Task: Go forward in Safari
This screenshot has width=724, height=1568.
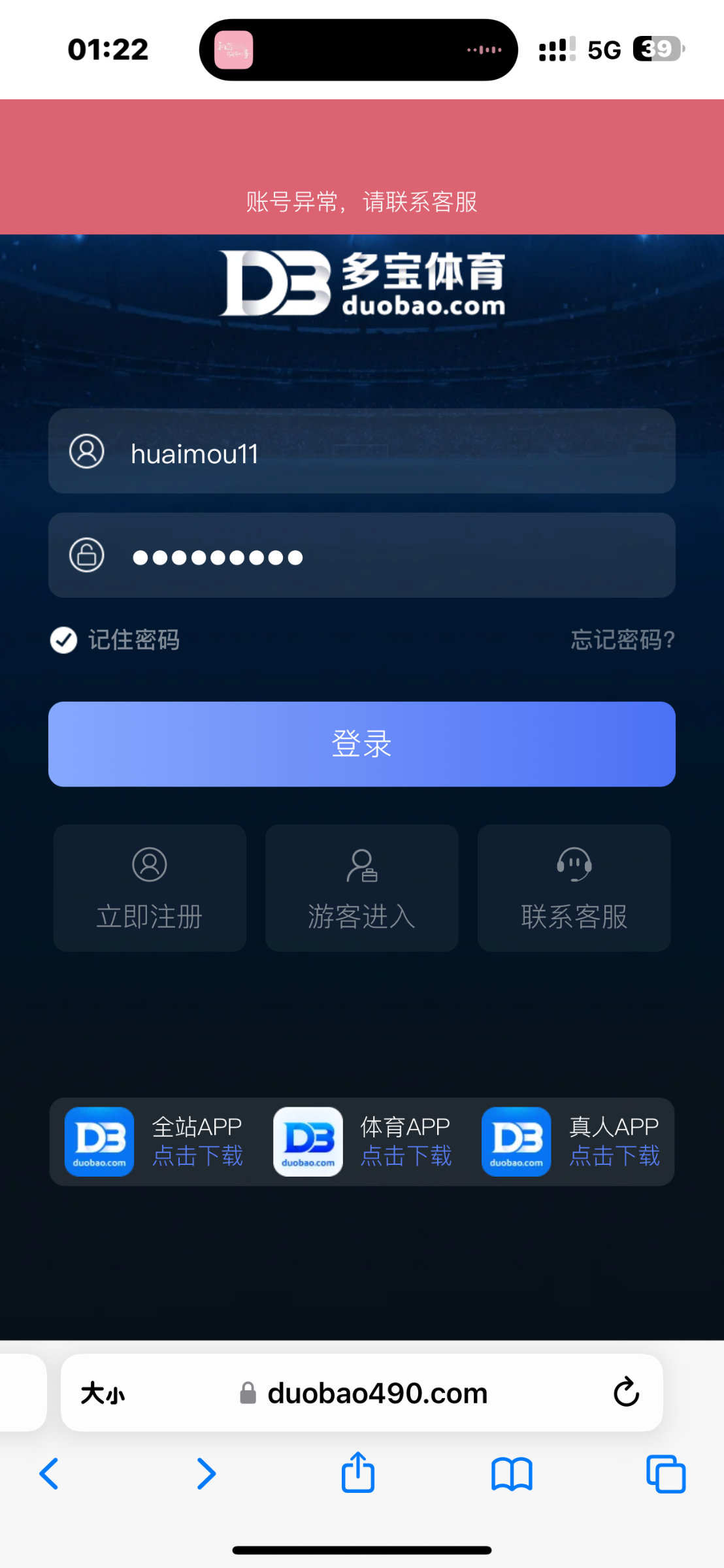Action: (x=206, y=1475)
